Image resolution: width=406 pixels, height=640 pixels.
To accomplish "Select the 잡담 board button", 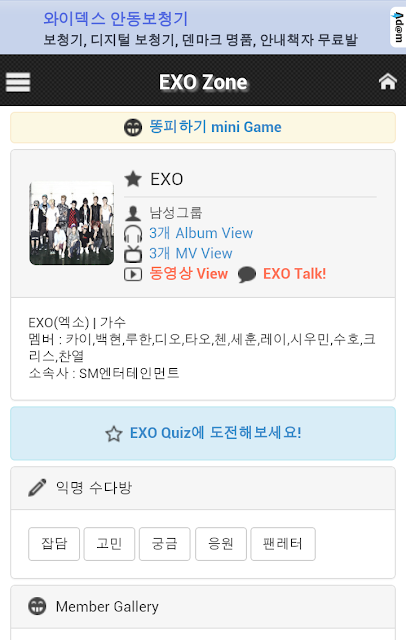I will tap(54, 544).
